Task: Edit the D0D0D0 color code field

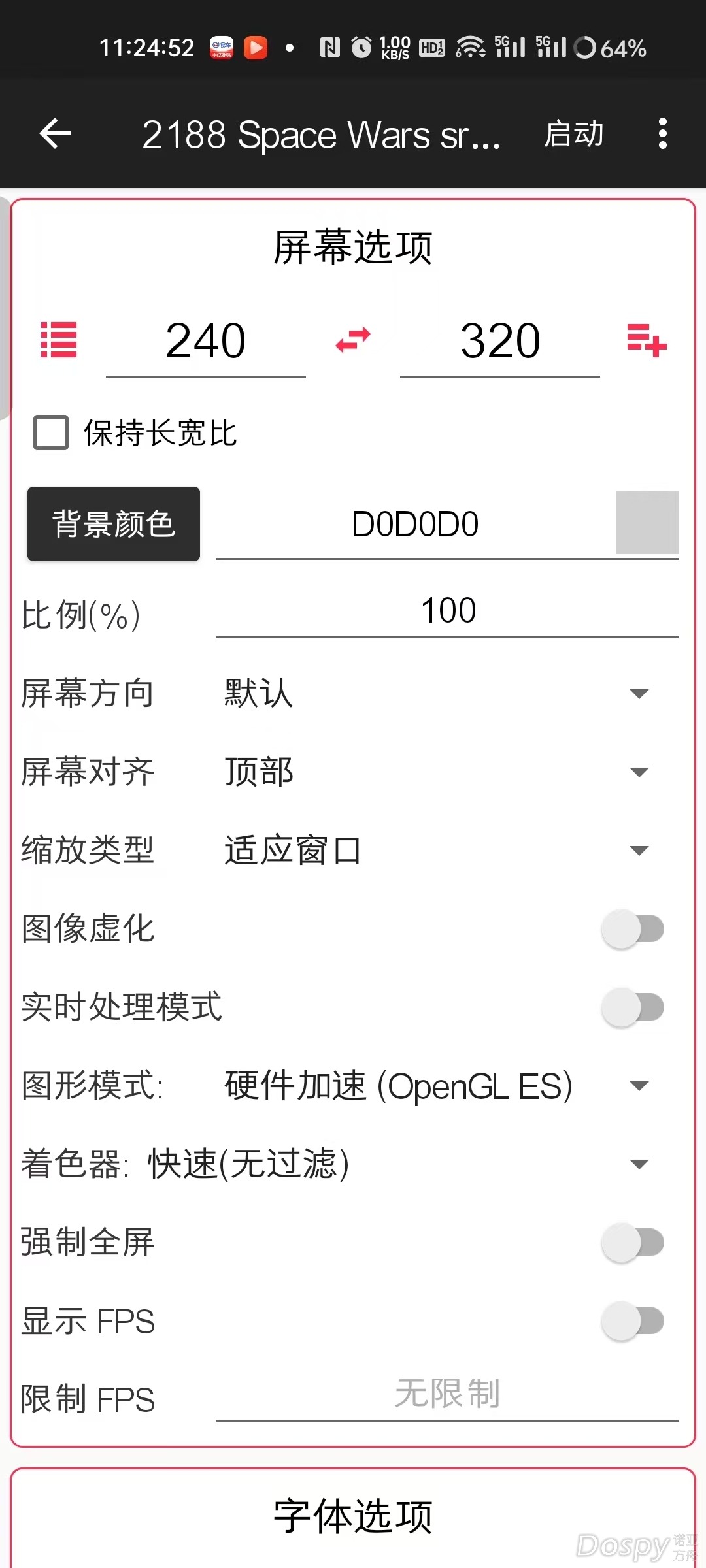Action: click(x=414, y=525)
